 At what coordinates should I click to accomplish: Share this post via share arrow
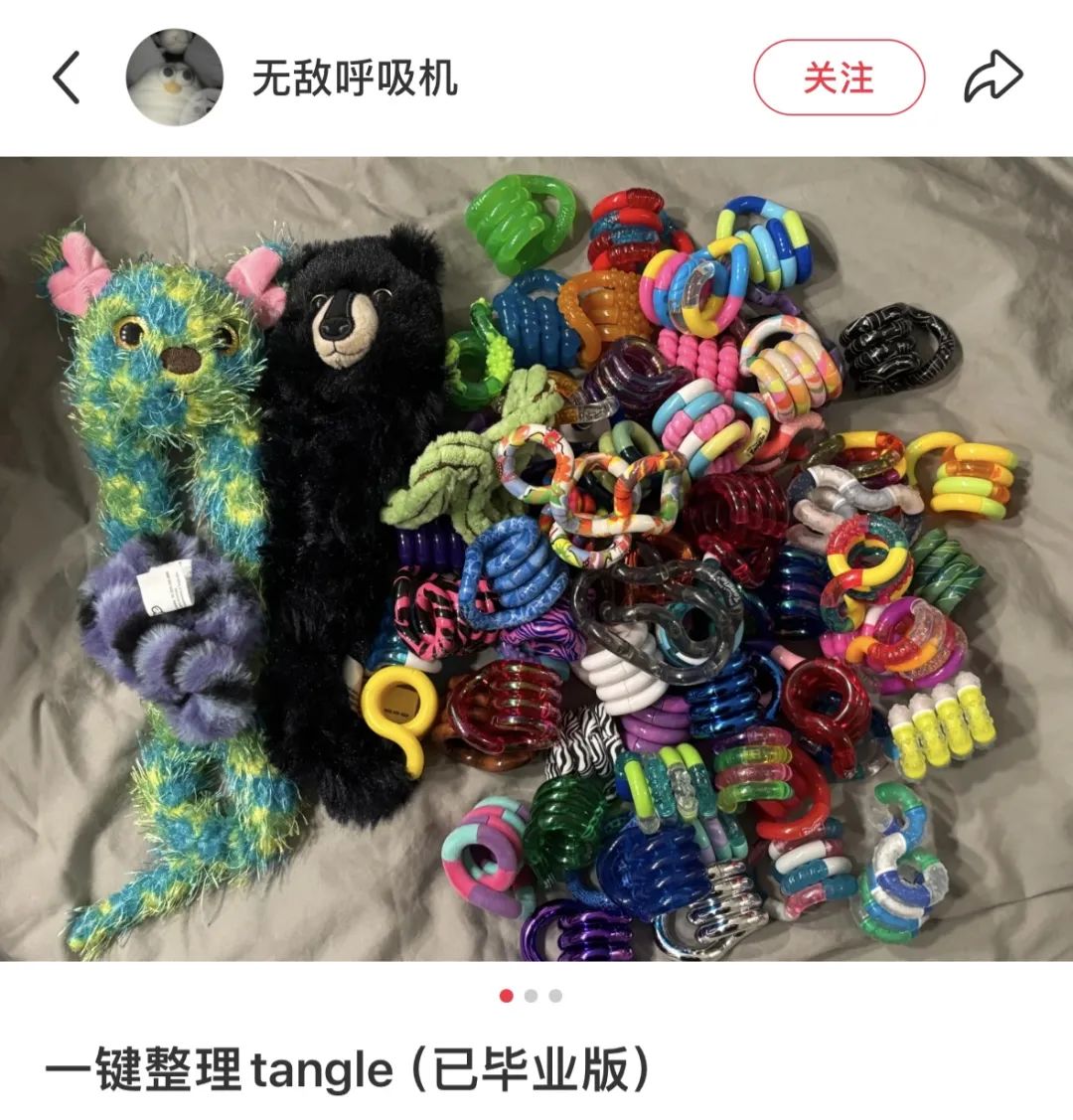click(993, 78)
